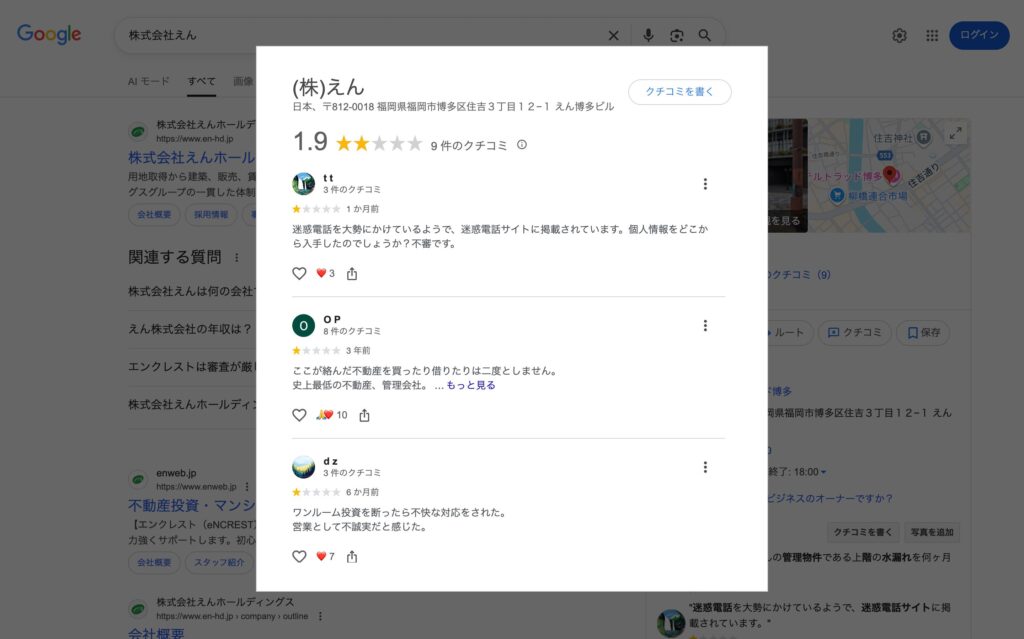
Task: Share the review by O P
Action: 364,415
